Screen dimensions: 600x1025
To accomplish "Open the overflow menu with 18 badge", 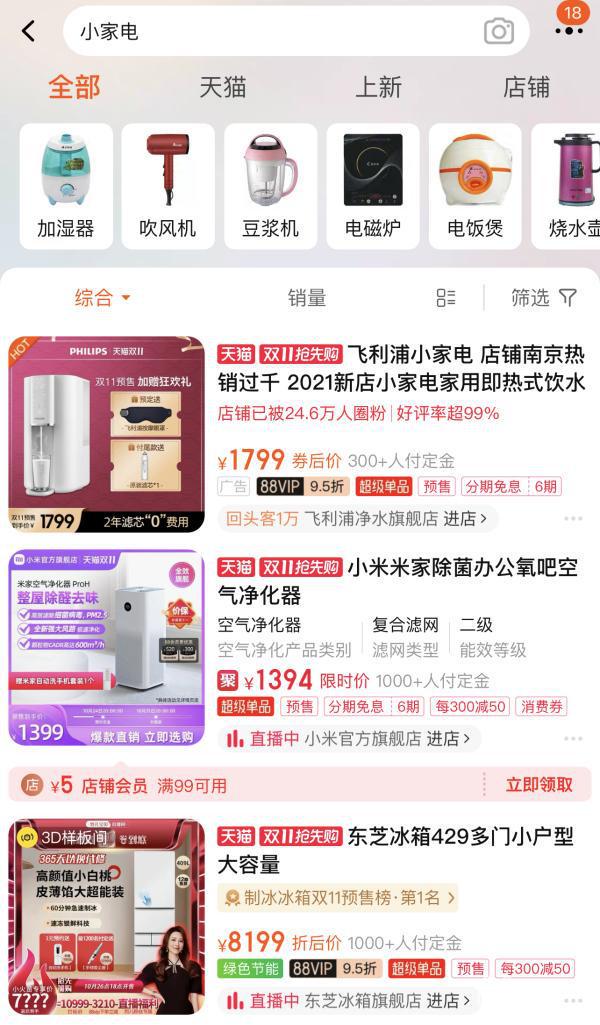I will (x=568, y=30).
